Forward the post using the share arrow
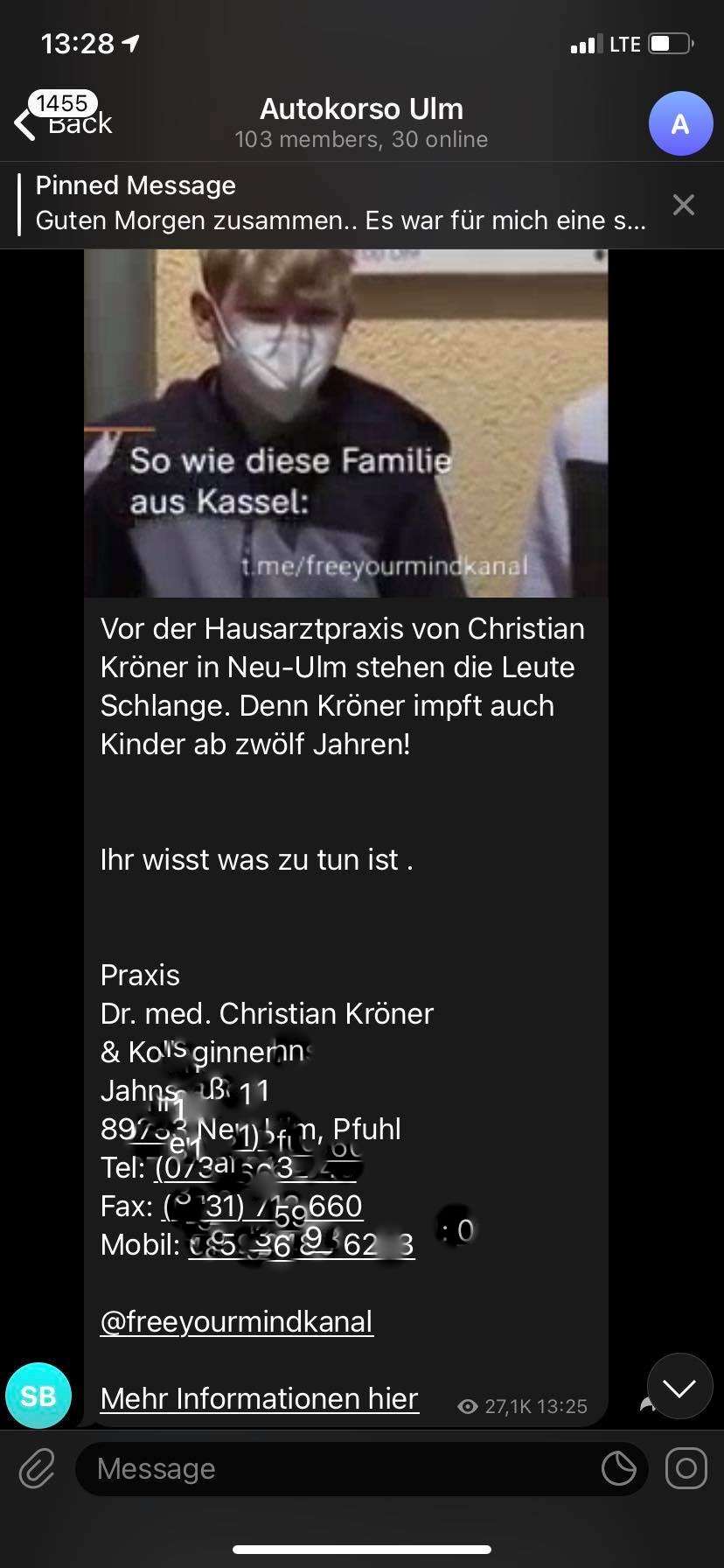This screenshot has height=1568, width=724. [645, 1405]
